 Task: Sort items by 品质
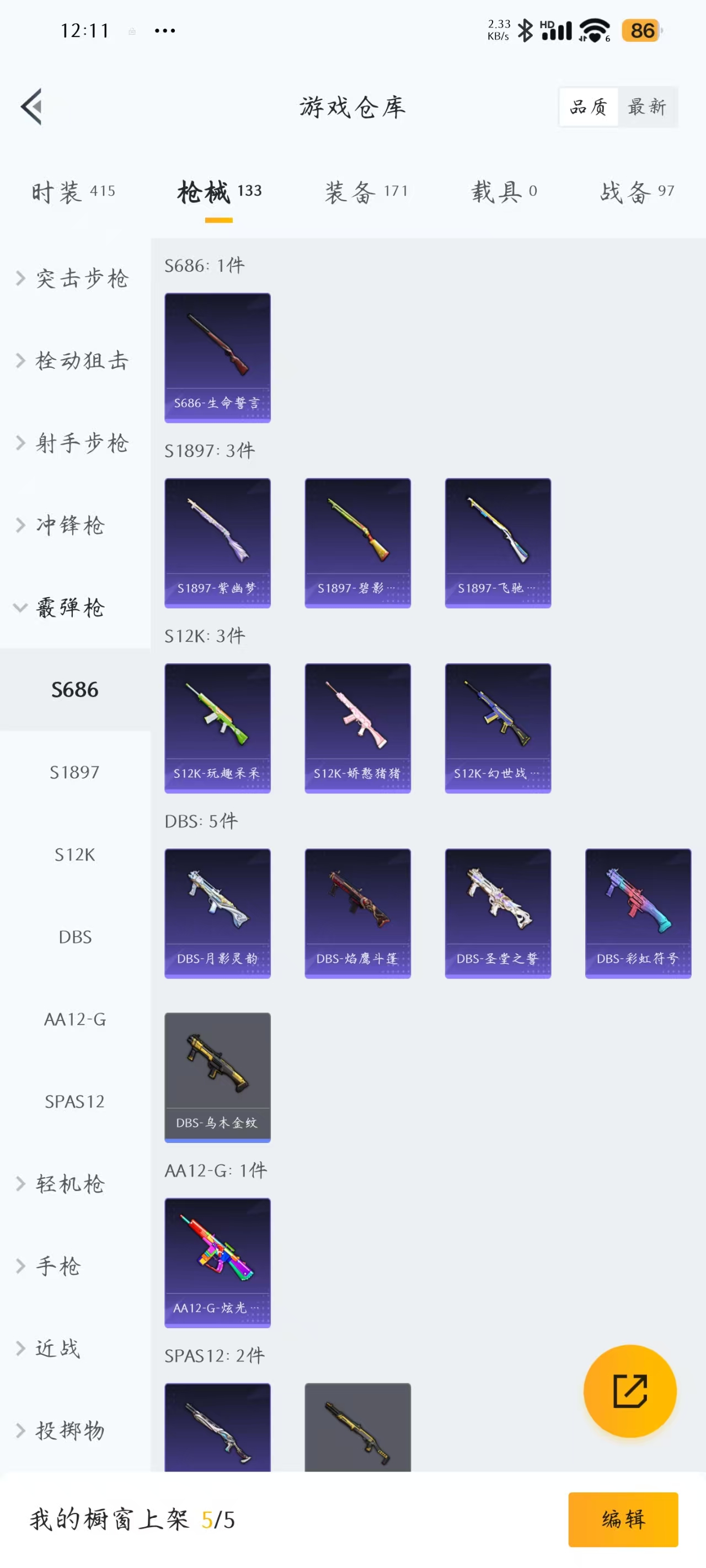point(589,106)
